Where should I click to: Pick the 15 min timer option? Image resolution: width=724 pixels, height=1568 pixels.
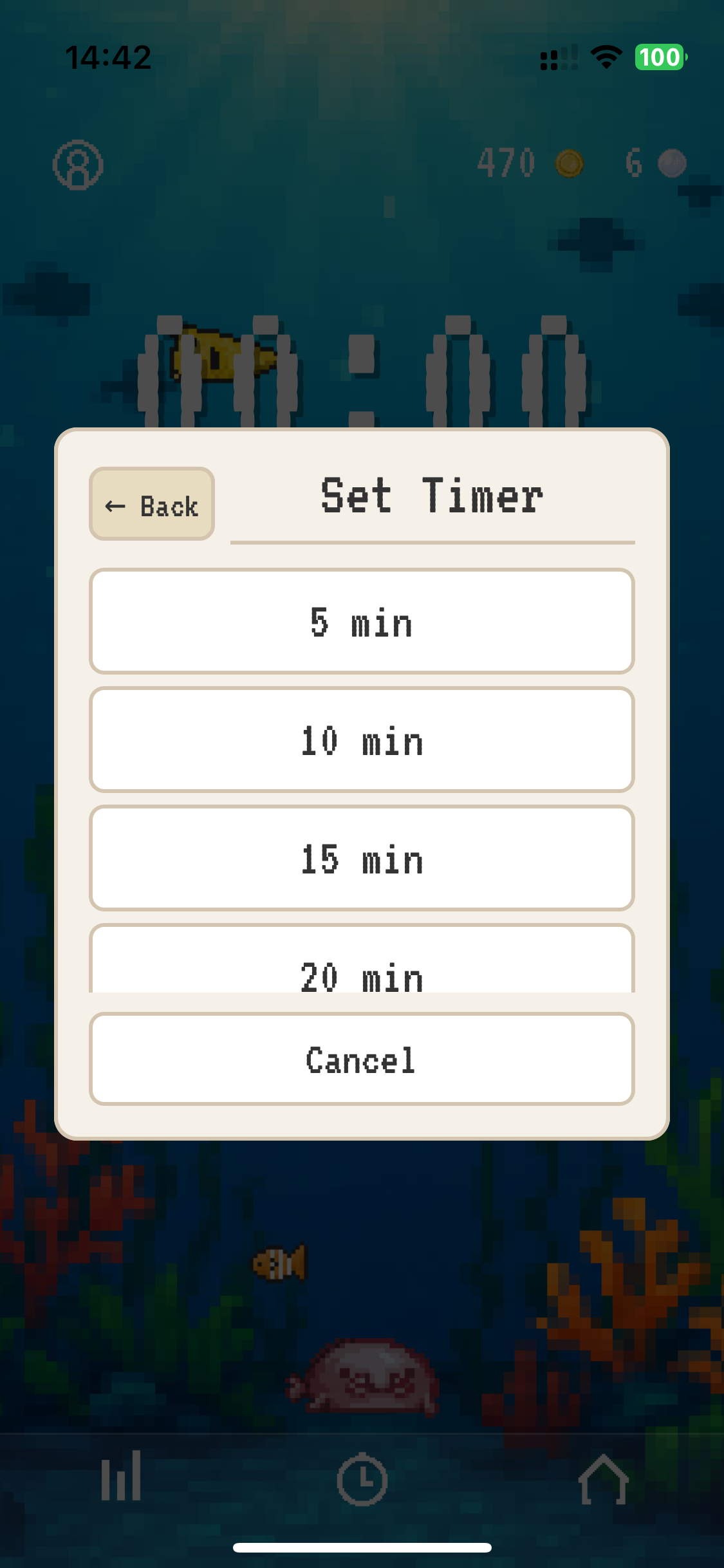pos(362,858)
